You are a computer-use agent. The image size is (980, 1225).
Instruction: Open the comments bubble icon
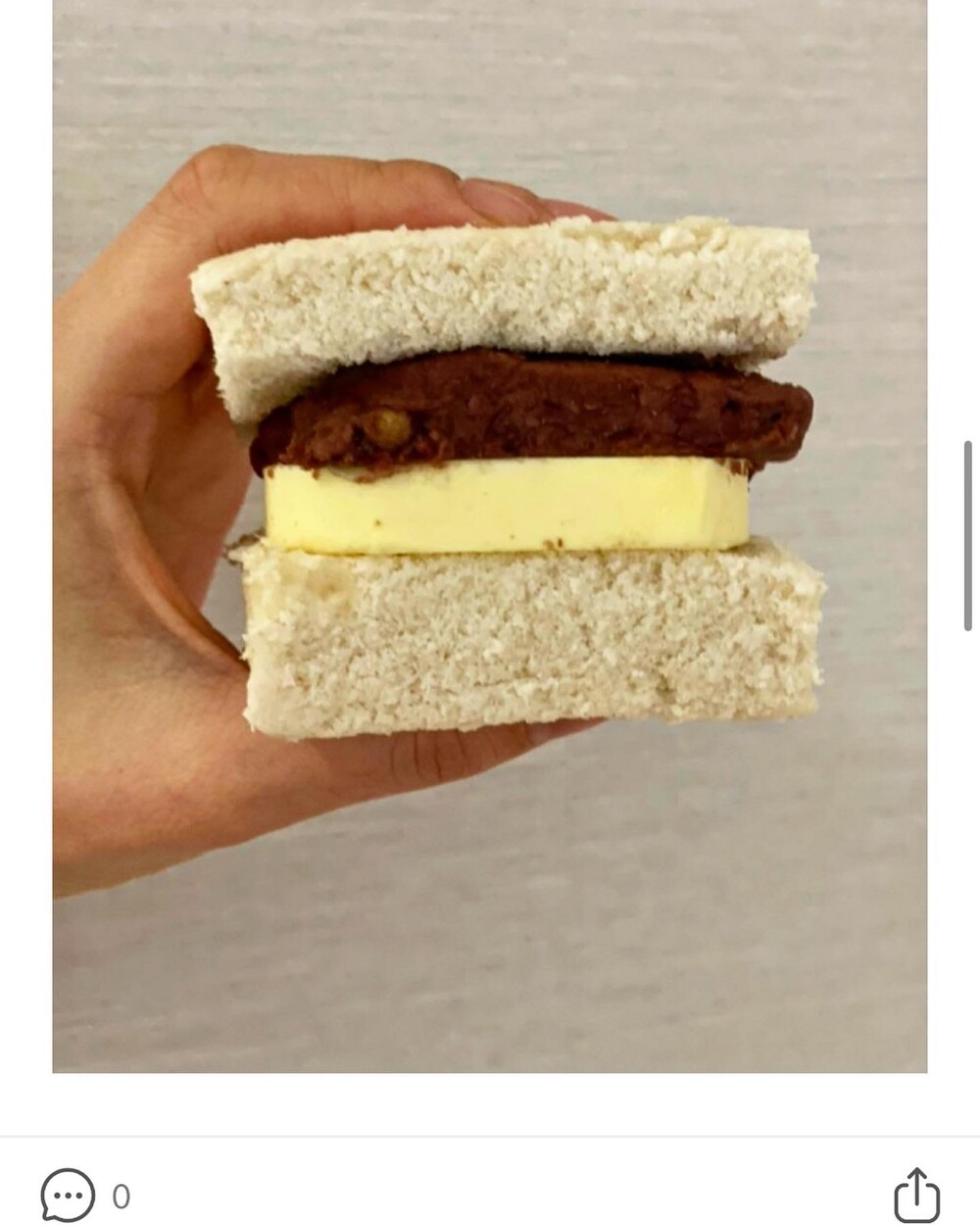pos(68,1196)
